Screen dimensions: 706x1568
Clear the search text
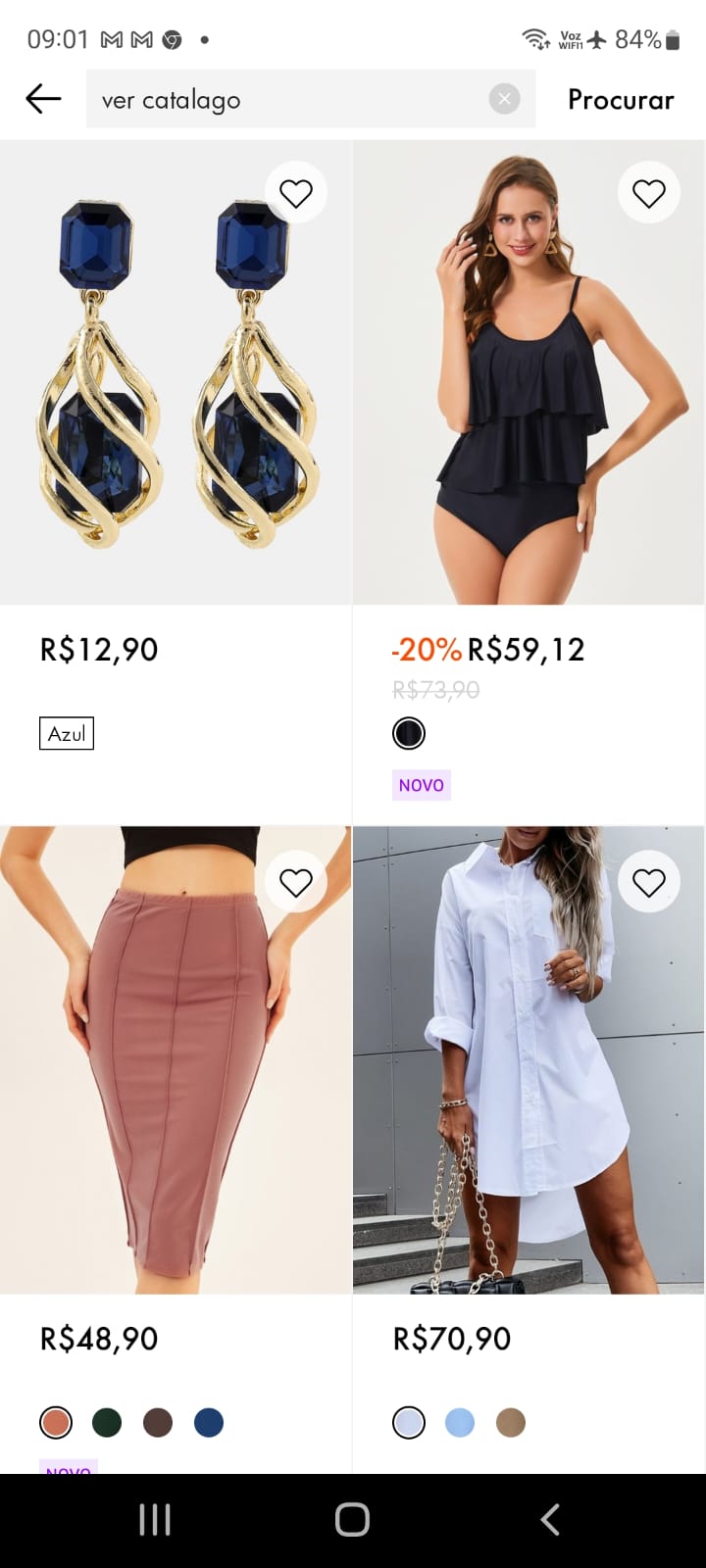[504, 99]
